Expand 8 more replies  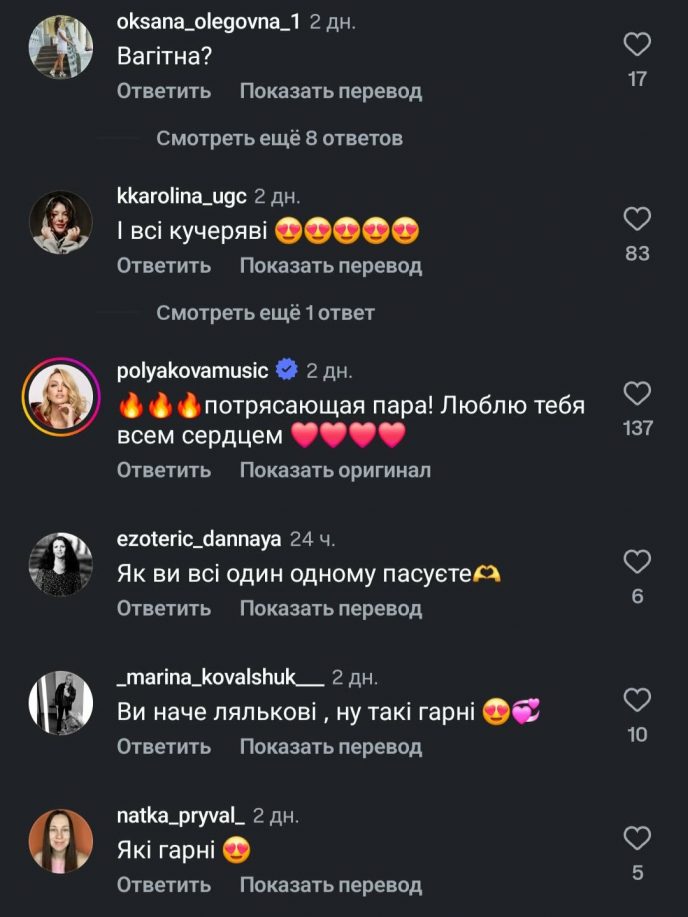tap(279, 138)
